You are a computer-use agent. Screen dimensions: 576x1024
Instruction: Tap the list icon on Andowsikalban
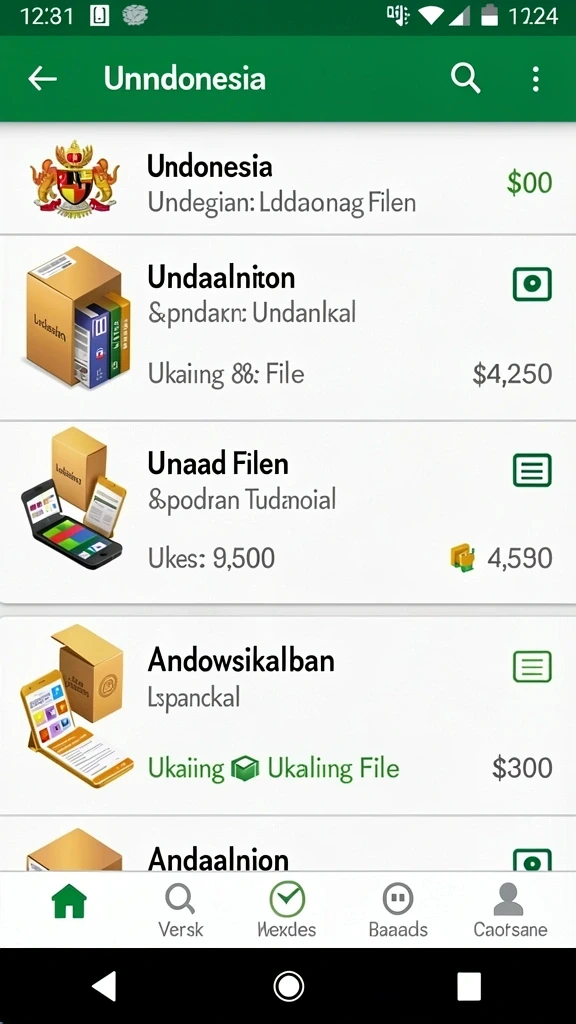(532, 666)
